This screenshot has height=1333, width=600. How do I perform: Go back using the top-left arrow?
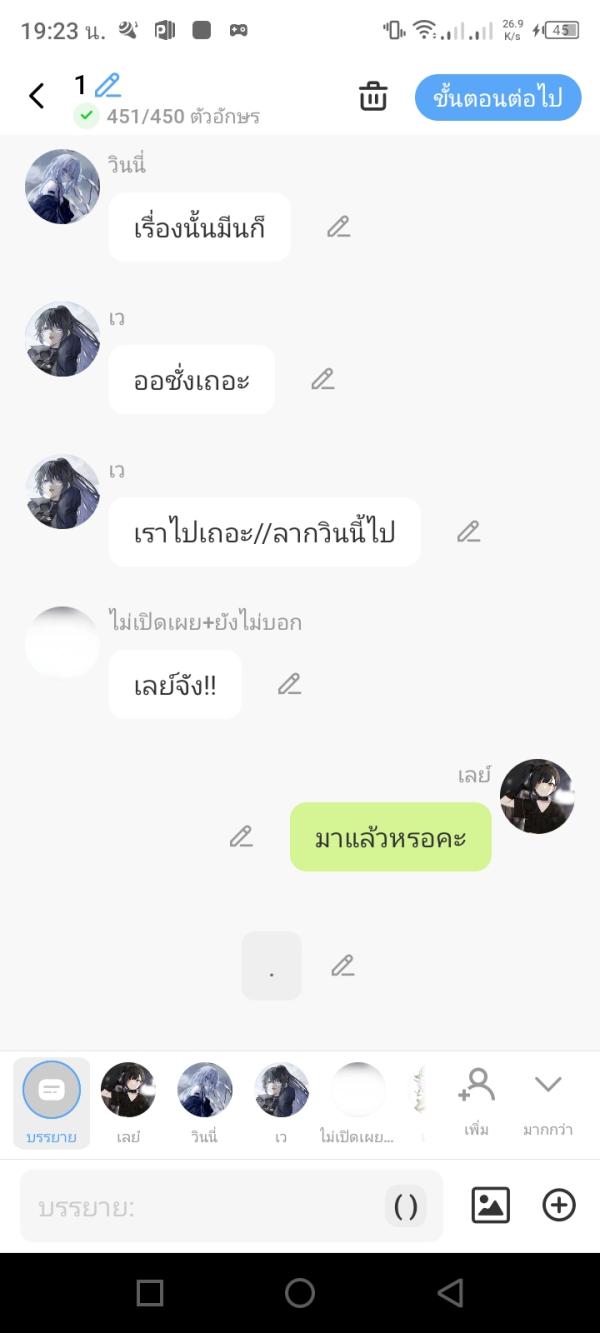tap(37, 96)
